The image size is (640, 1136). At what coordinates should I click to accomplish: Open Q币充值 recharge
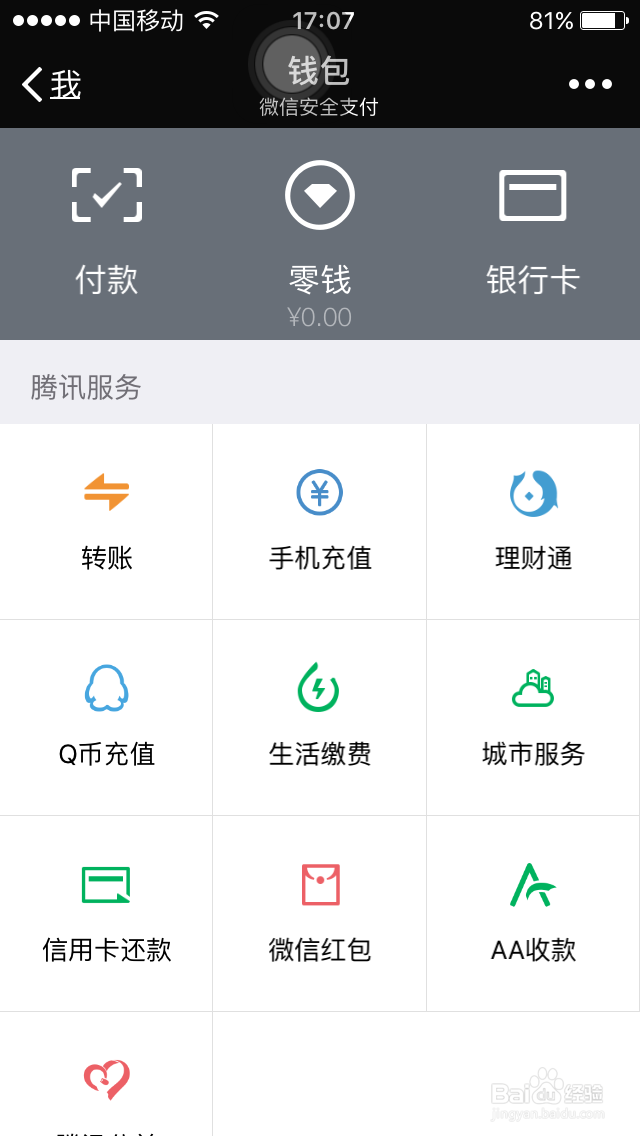[x=106, y=717]
